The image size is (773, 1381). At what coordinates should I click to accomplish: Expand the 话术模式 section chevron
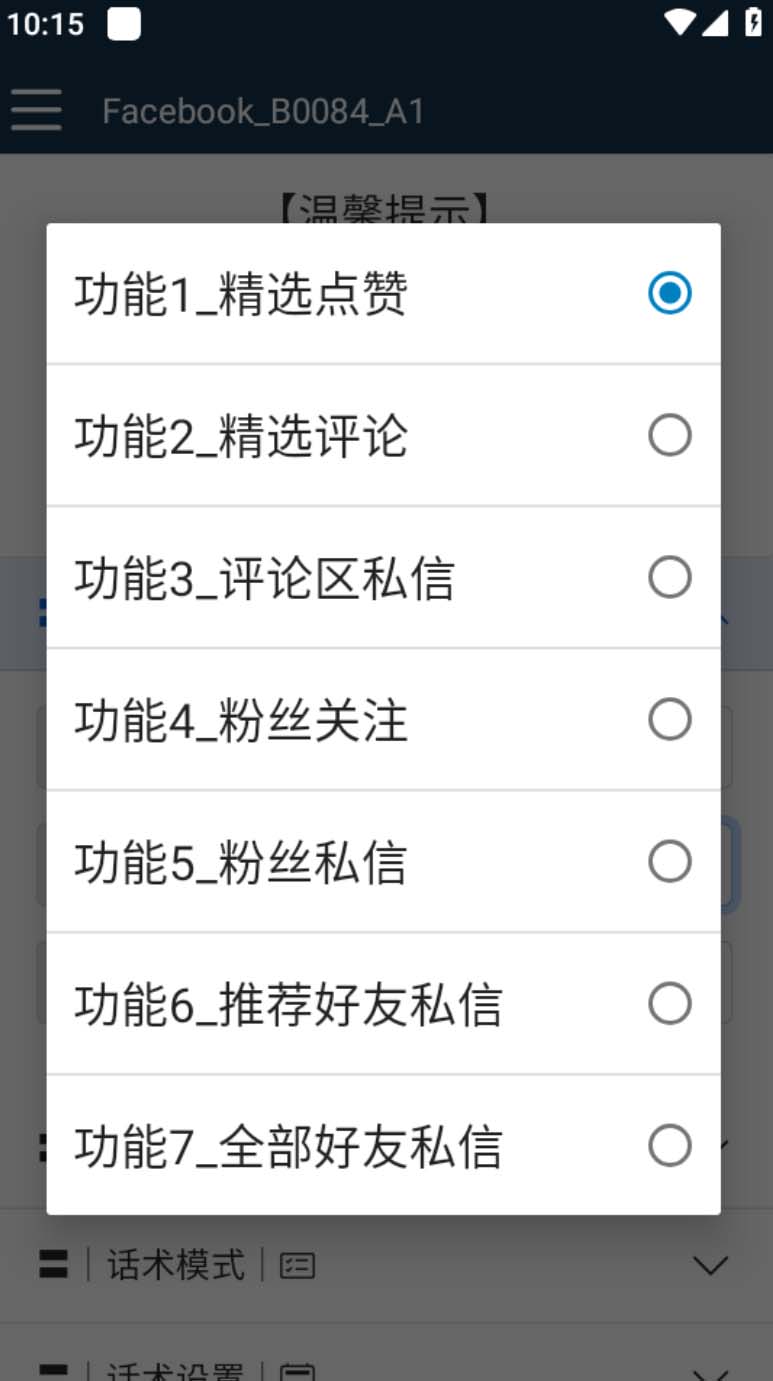point(712,1264)
